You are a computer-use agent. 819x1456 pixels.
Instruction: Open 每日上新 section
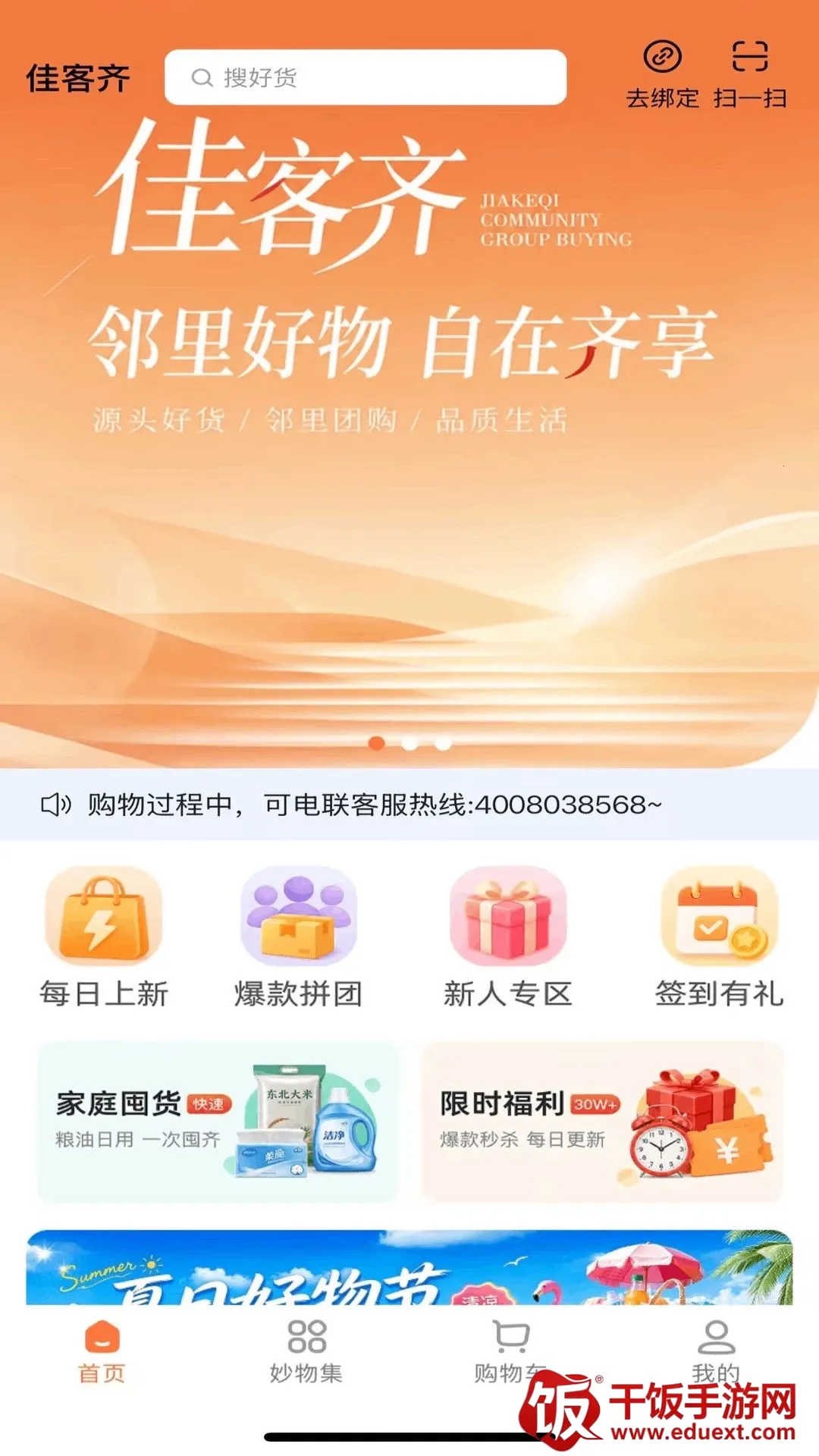(104, 938)
